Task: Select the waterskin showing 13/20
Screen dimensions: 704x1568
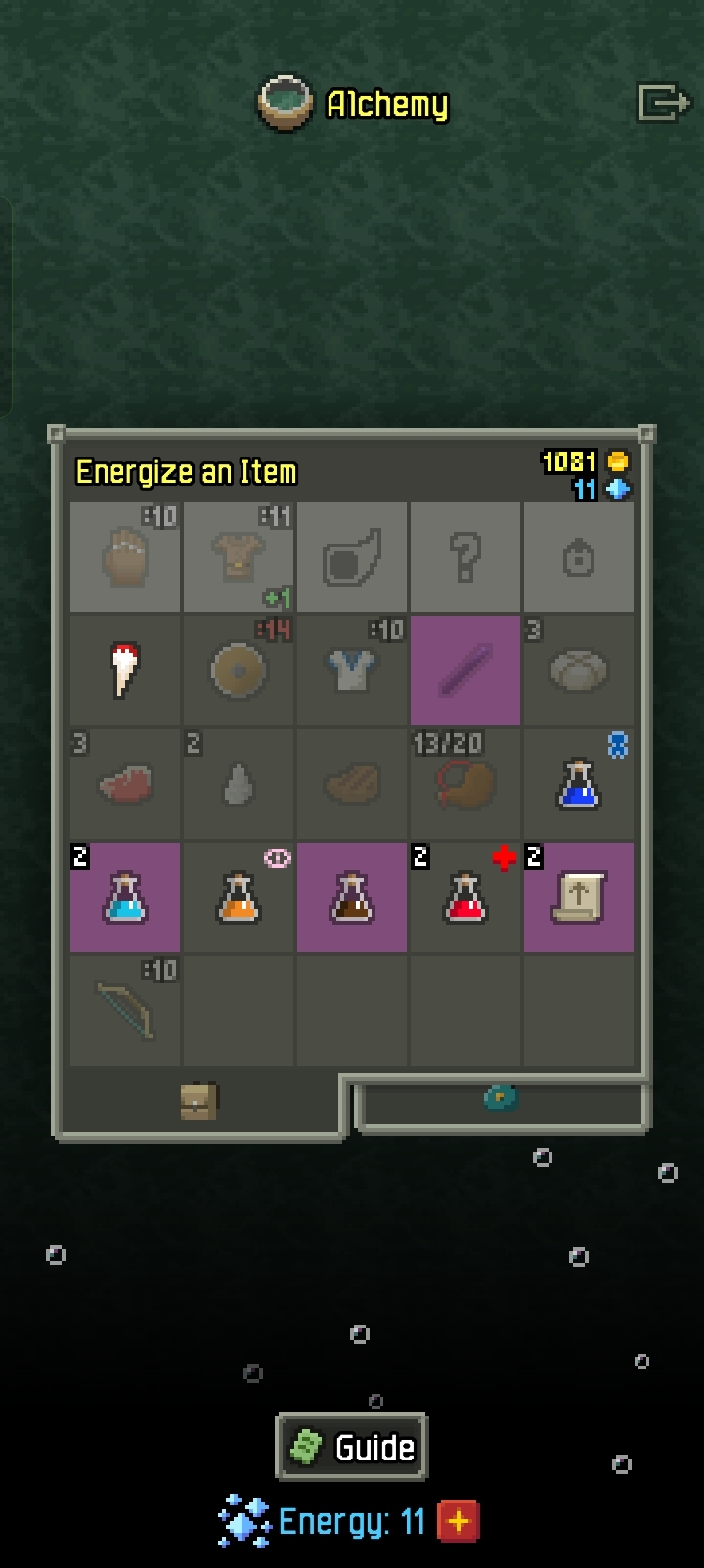Action: pos(465,784)
